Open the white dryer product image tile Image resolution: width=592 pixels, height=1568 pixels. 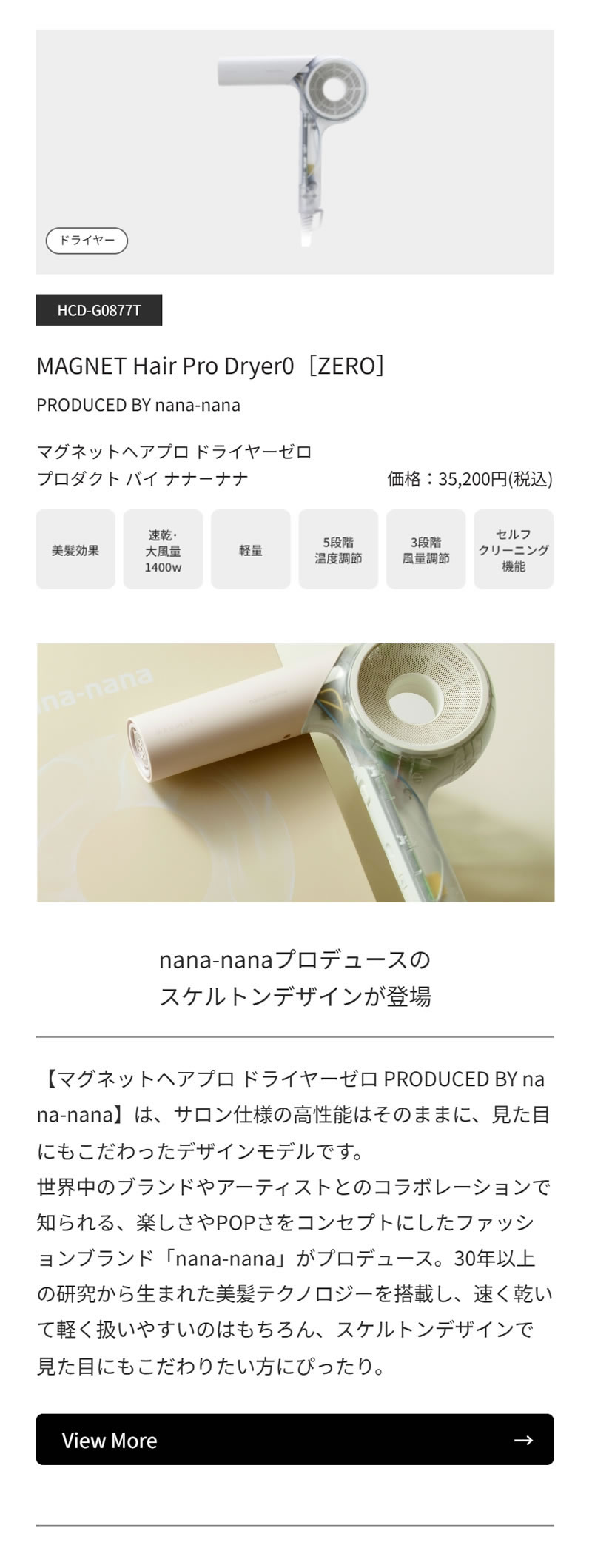(295, 141)
